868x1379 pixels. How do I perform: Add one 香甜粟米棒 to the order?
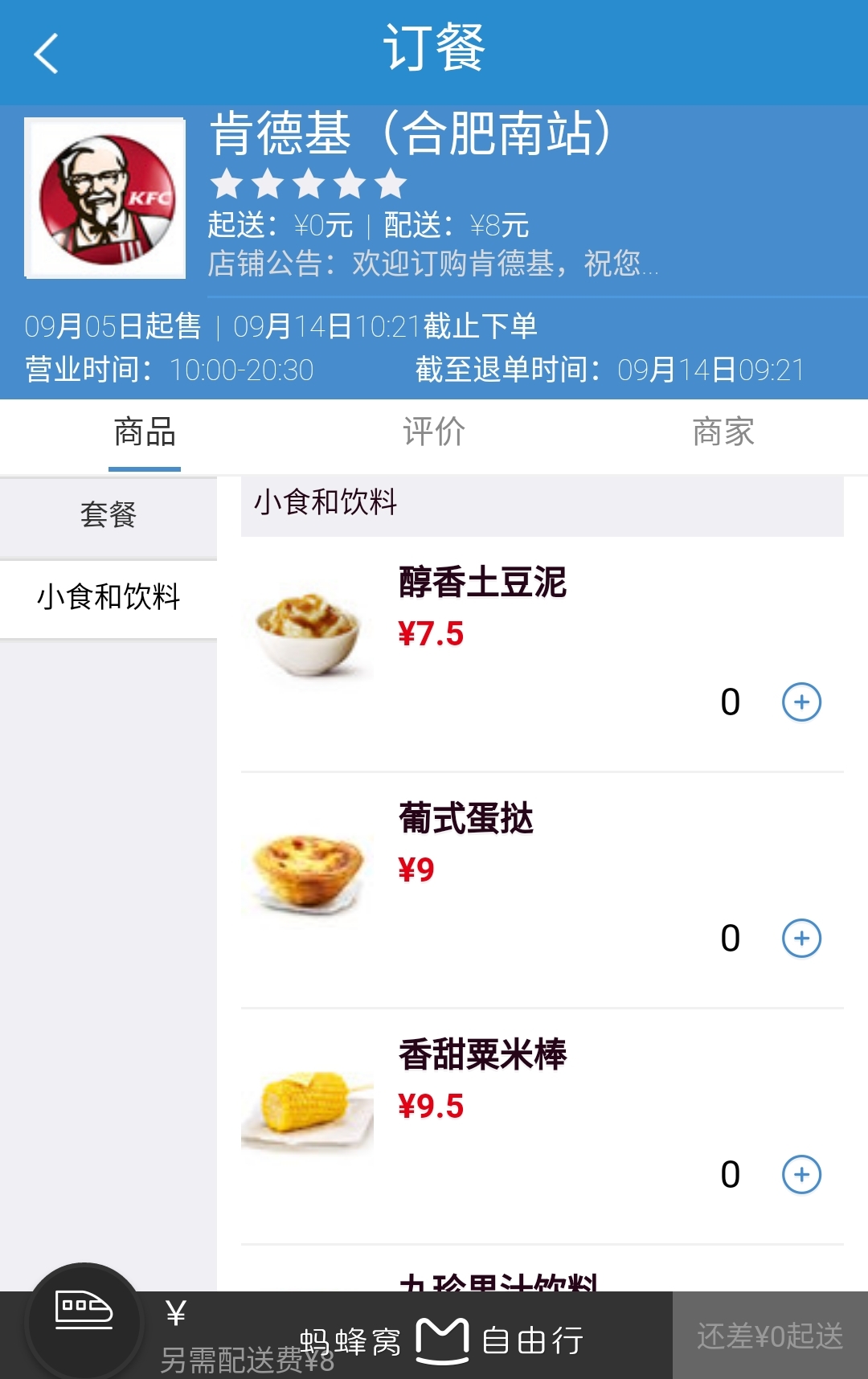(801, 1175)
